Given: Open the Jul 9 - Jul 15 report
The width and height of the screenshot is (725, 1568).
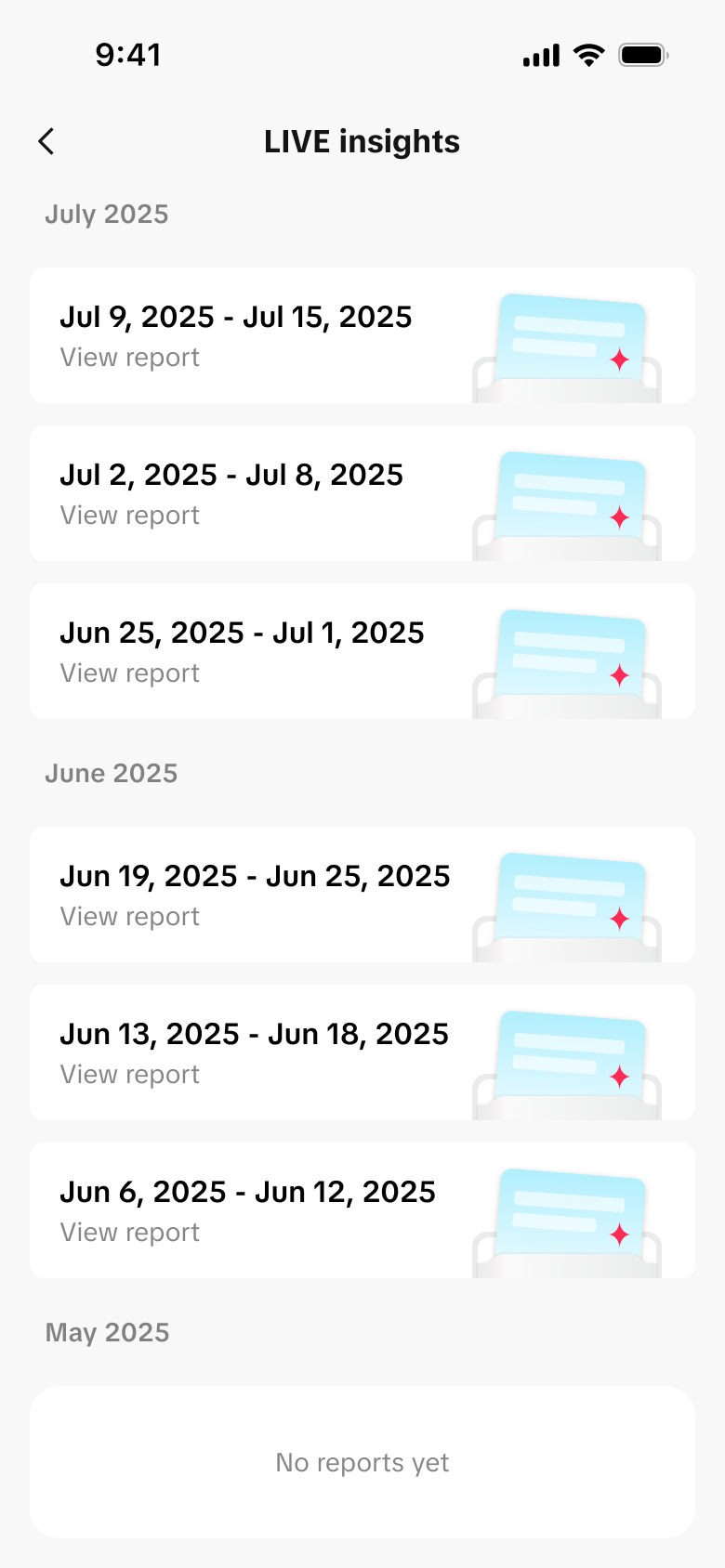Looking at the screenshot, I should 362,335.
